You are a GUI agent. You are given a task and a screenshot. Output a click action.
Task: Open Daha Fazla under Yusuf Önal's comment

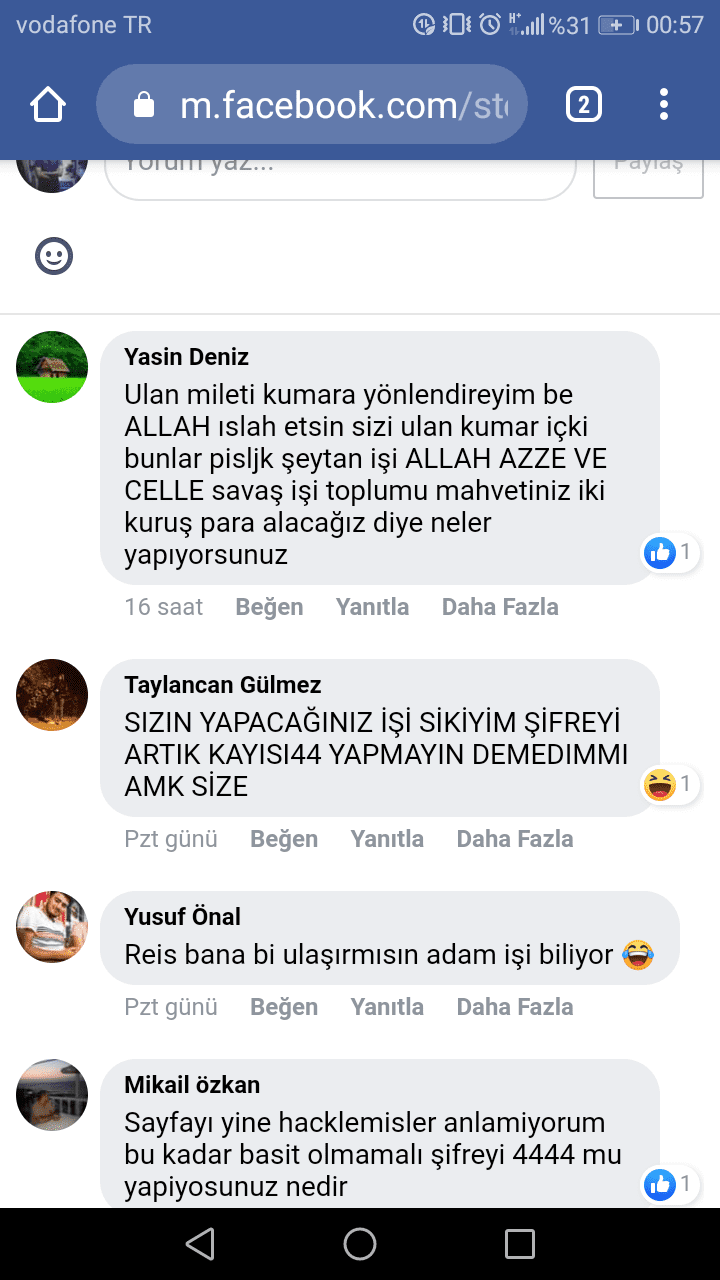click(x=515, y=1007)
